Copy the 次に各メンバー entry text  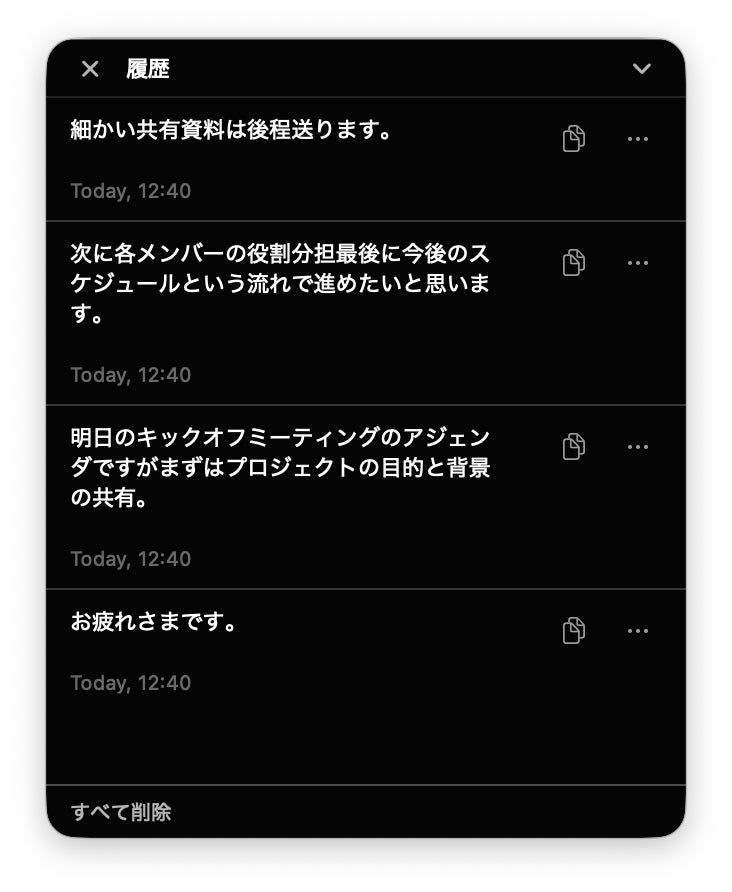[573, 263]
